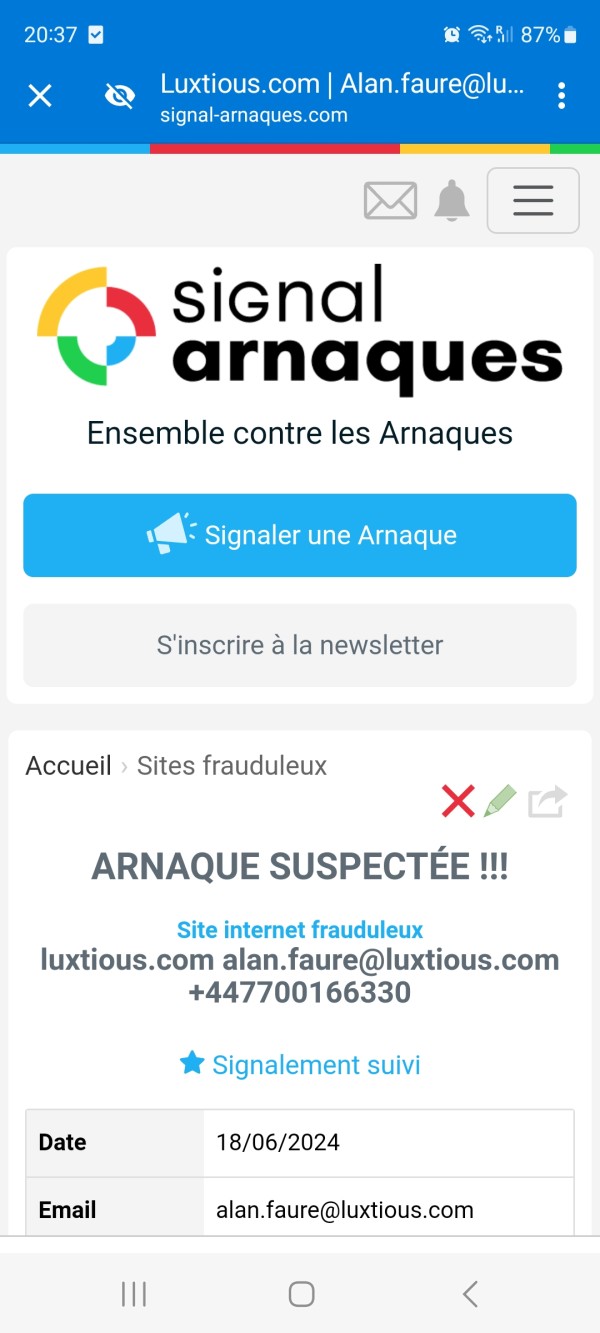Open the browser overflow menu

[561, 96]
